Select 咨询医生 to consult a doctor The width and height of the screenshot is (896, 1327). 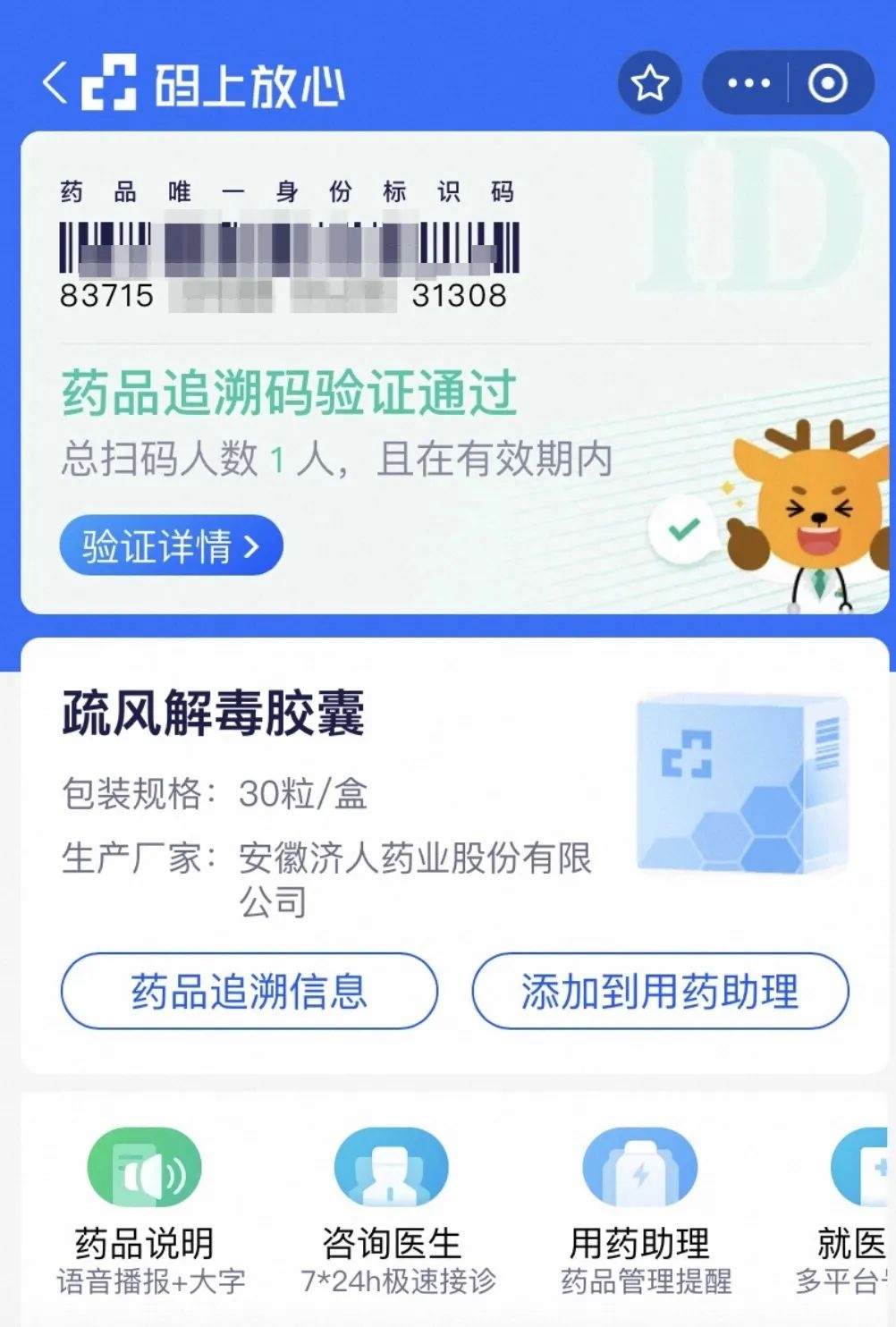point(391,1207)
